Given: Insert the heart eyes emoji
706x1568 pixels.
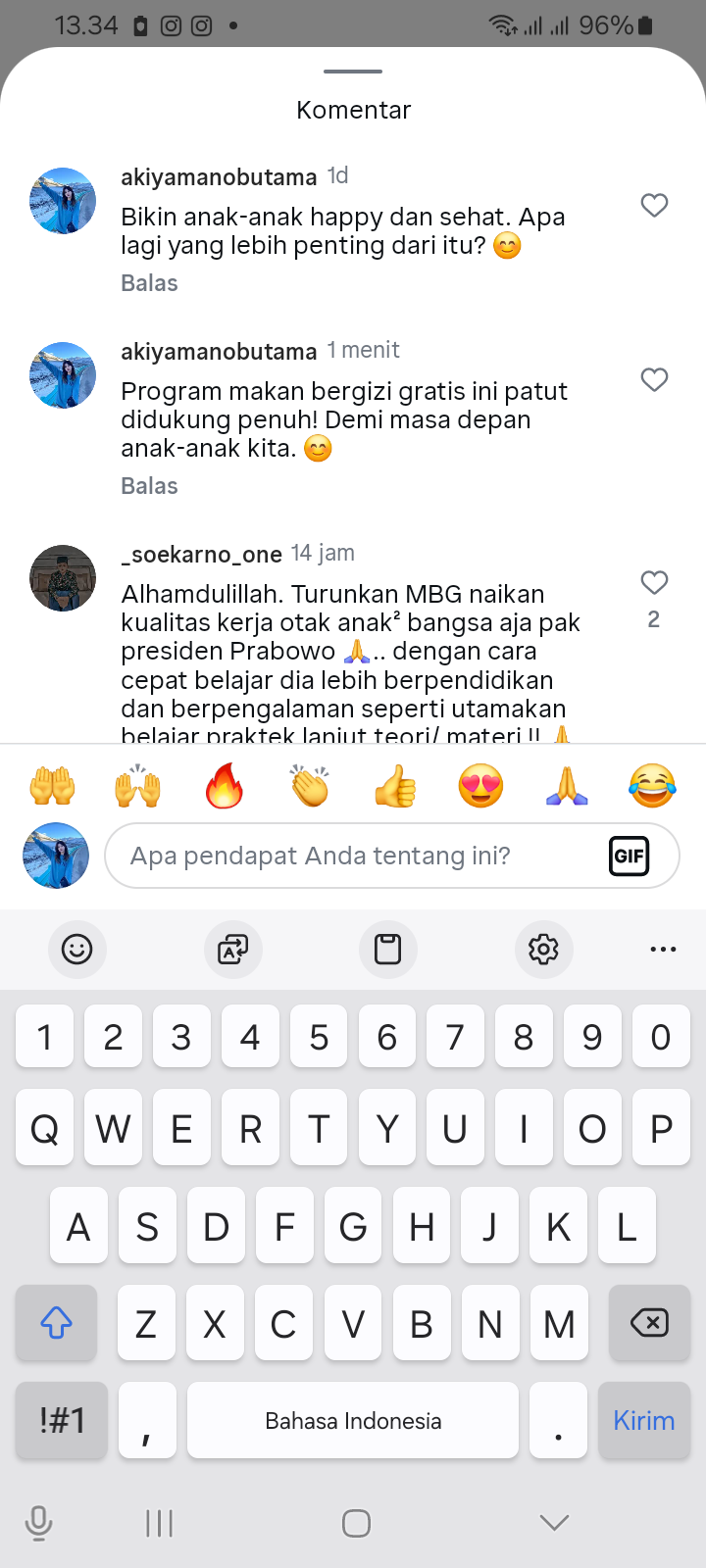Looking at the screenshot, I should pos(480,786).
